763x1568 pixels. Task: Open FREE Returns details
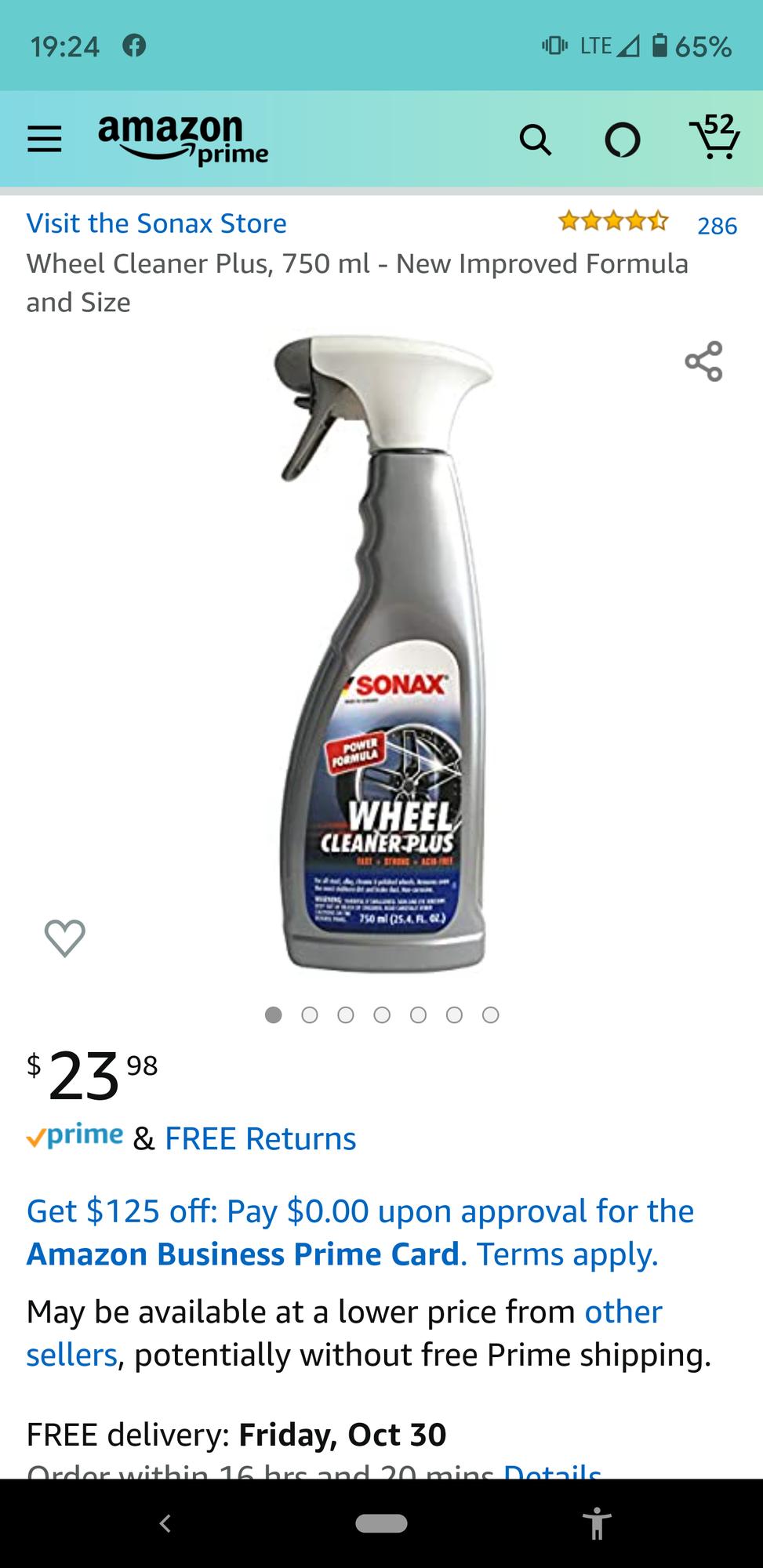(x=260, y=1138)
